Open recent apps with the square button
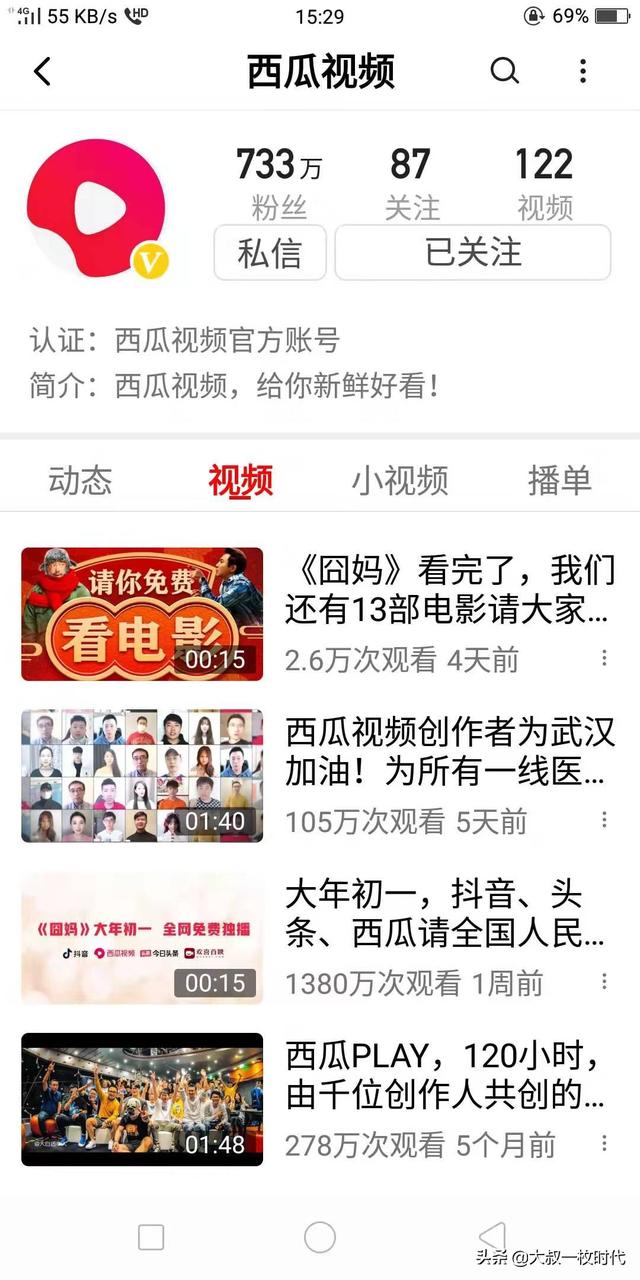640x1280 pixels. coord(151,1237)
